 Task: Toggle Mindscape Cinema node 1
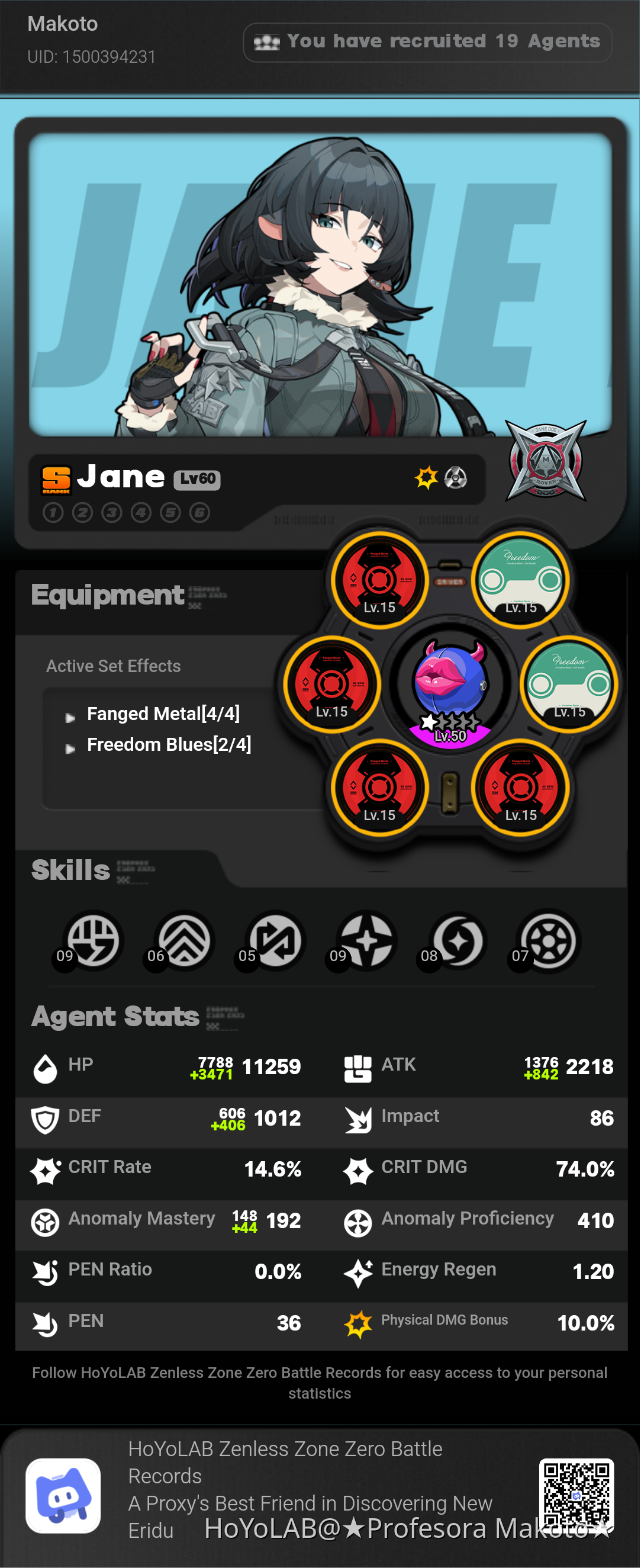(53, 513)
